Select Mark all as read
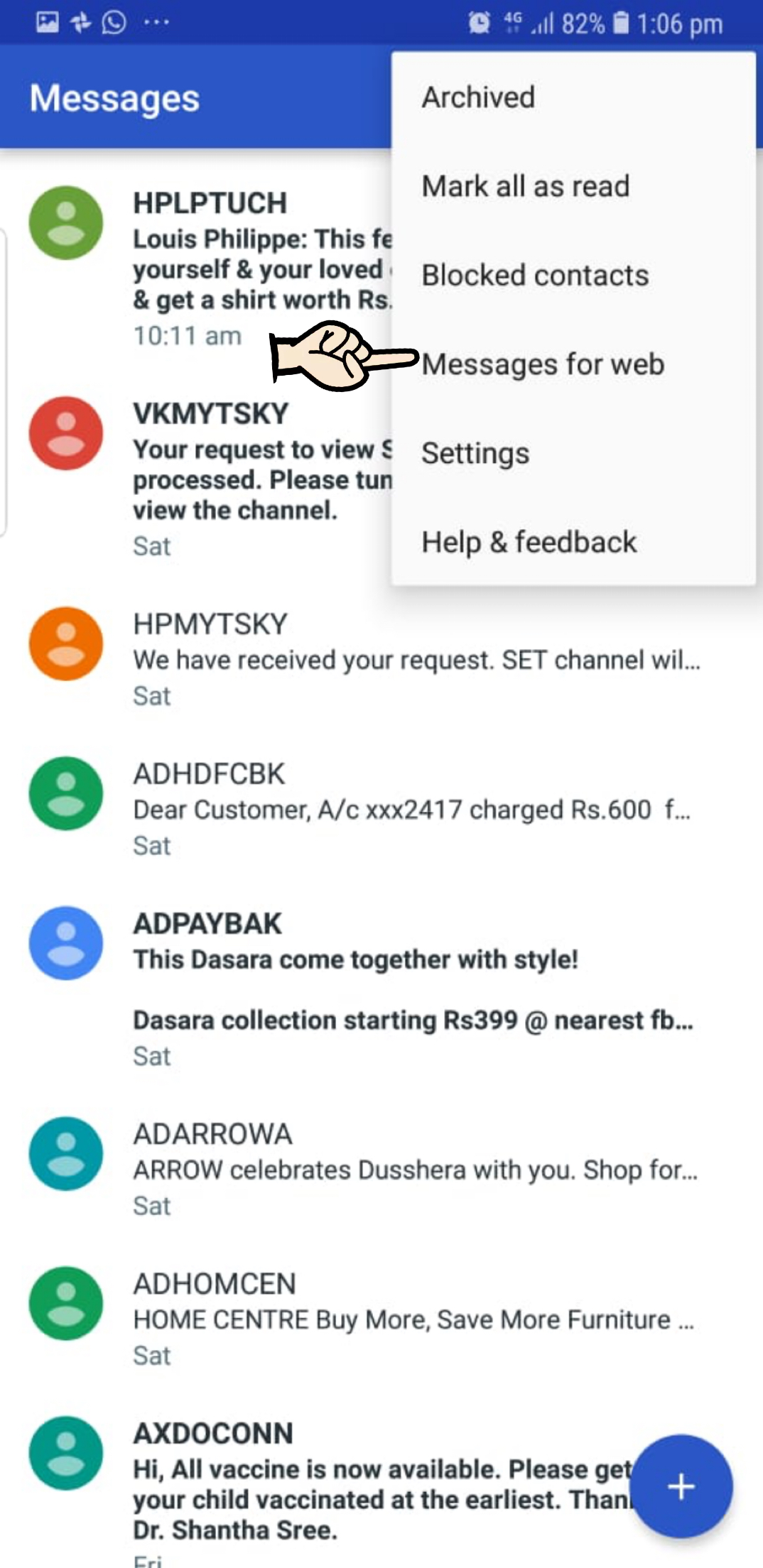Viewport: 763px width, 1568px height. click(x=525, y=186)
